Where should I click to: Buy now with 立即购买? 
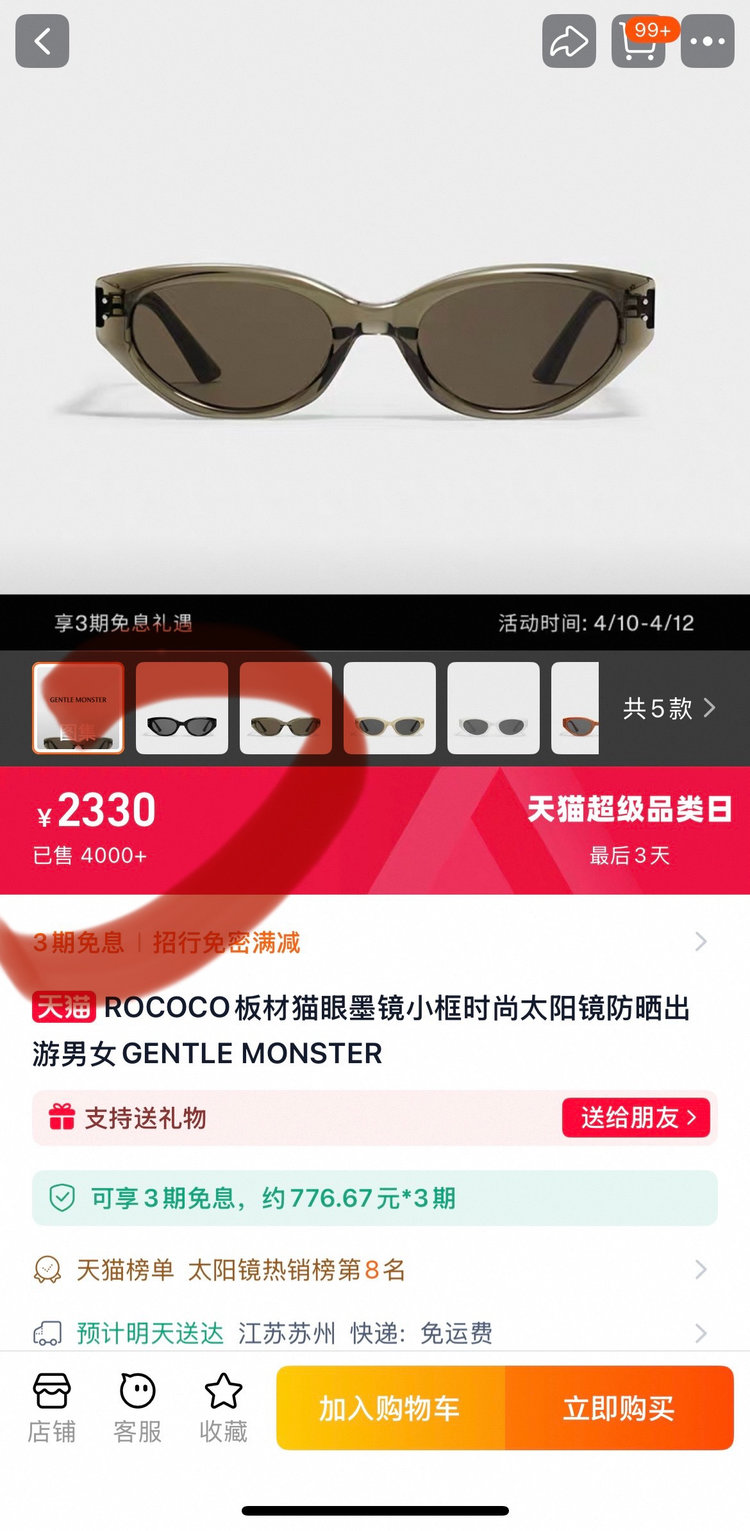tap(619, 1408)
